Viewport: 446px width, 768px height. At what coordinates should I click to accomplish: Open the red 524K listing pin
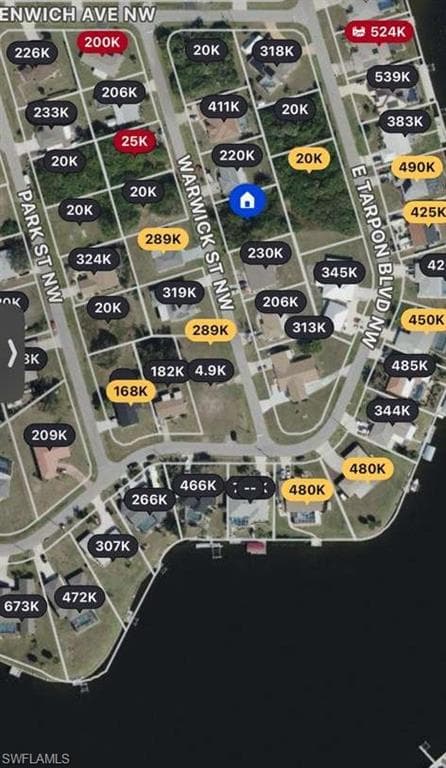(379, 32)
